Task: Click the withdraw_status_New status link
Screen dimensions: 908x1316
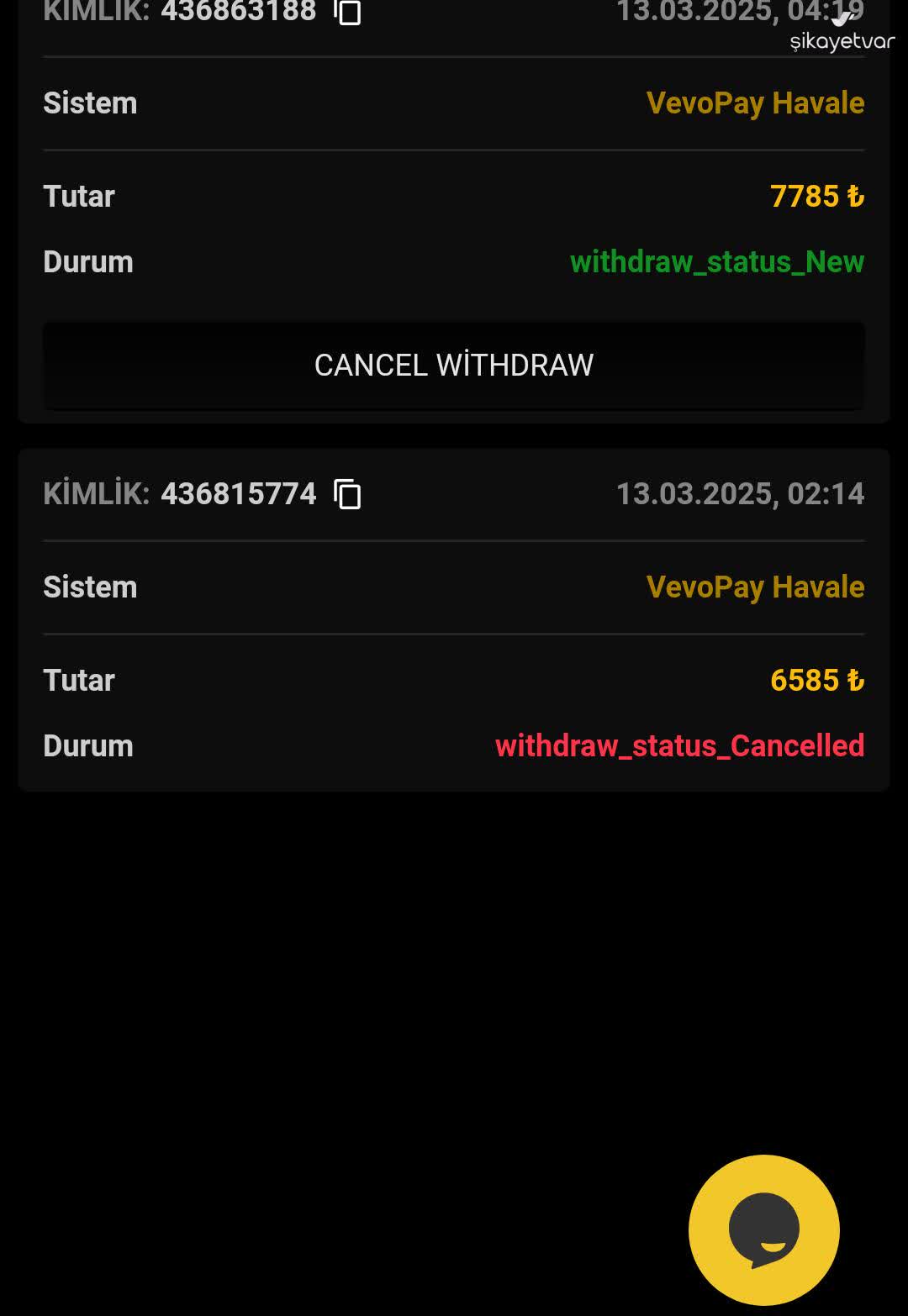Action: (x=716, y=262)
